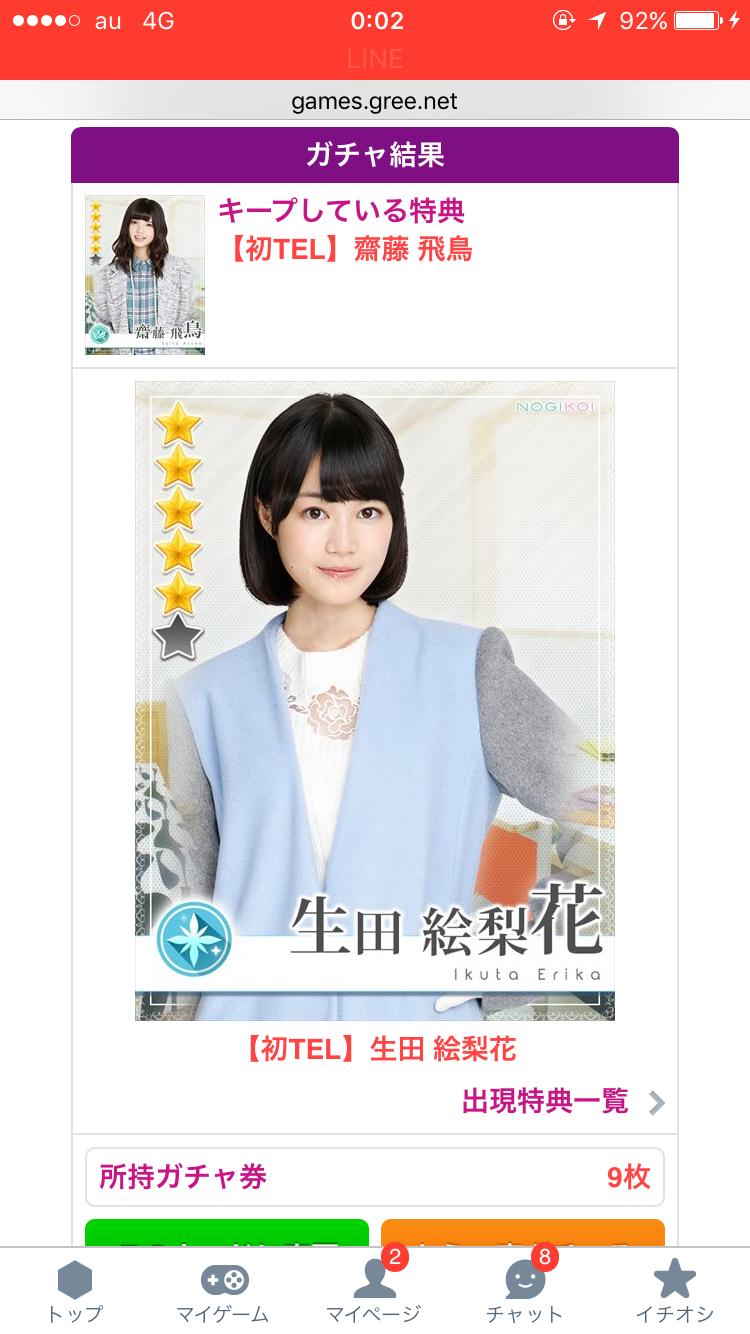Tap the green gacha button
750x1334 pixels.
(227, 1233)
